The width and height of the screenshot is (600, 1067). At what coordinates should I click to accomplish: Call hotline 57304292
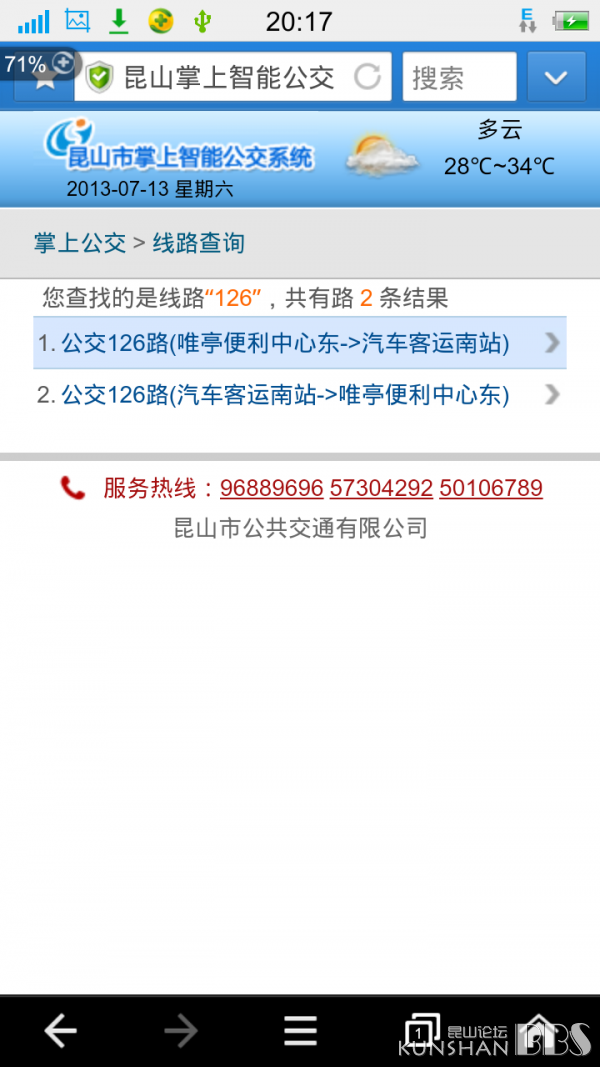pos(381,489)
